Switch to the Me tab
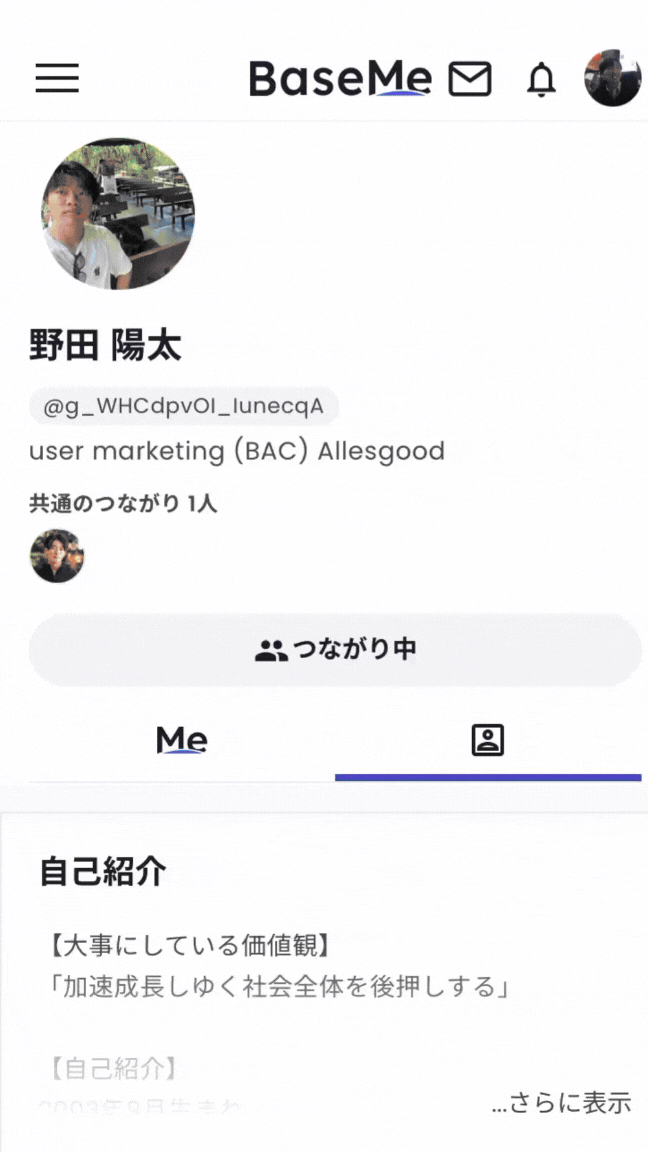648x1152 pixels. coord(181,740)
